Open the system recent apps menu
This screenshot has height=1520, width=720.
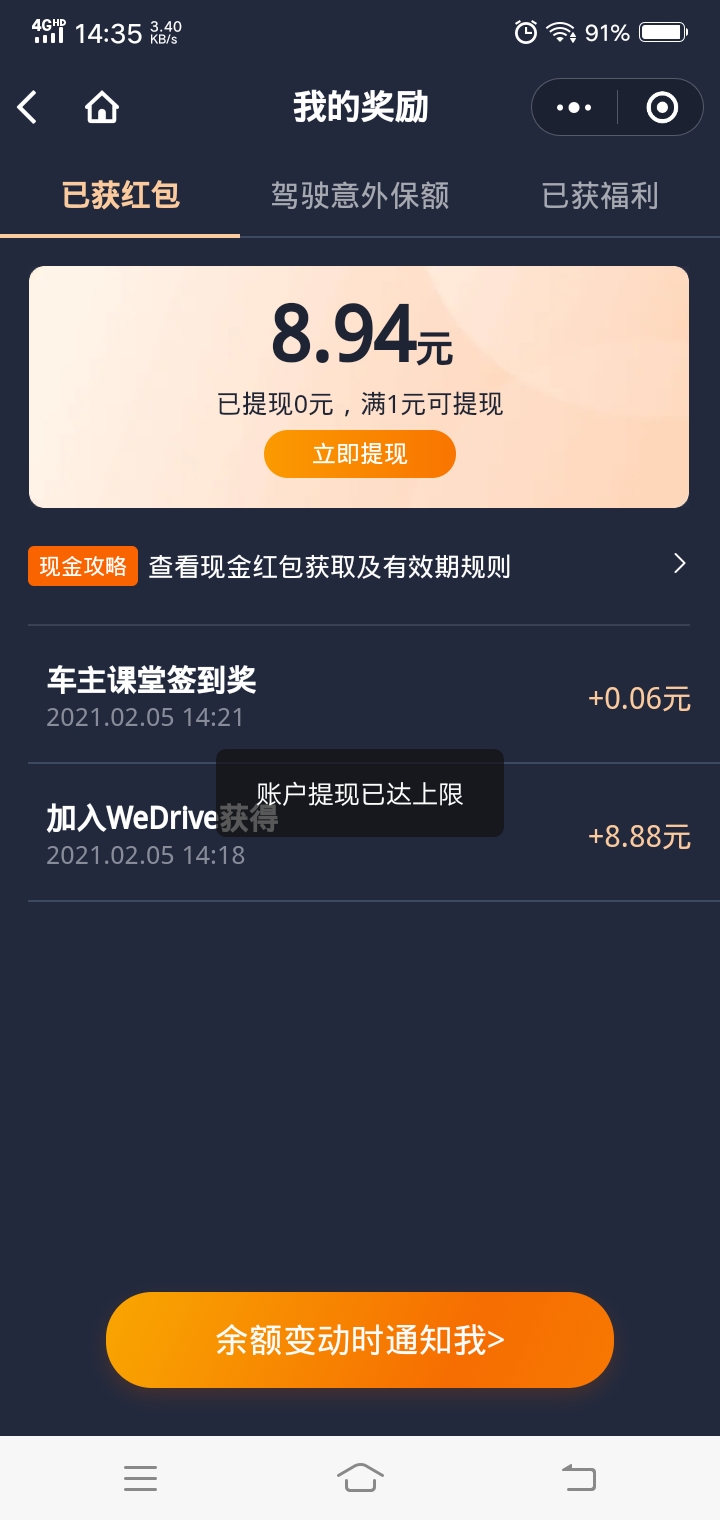[140, 1478]
